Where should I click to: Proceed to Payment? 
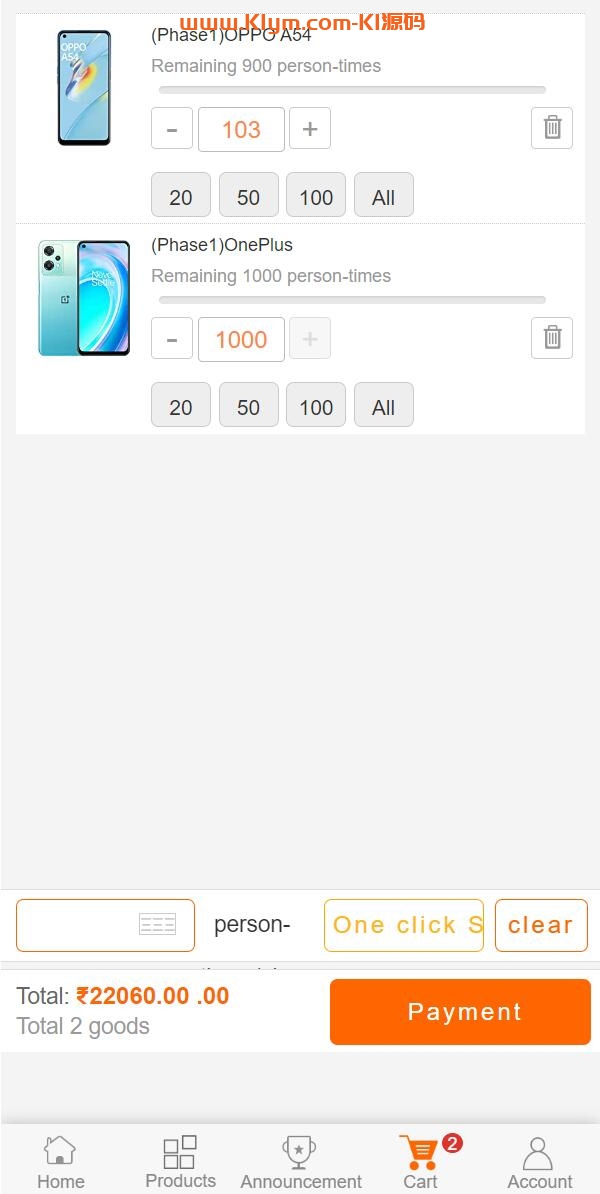(x=460, y=1012)
